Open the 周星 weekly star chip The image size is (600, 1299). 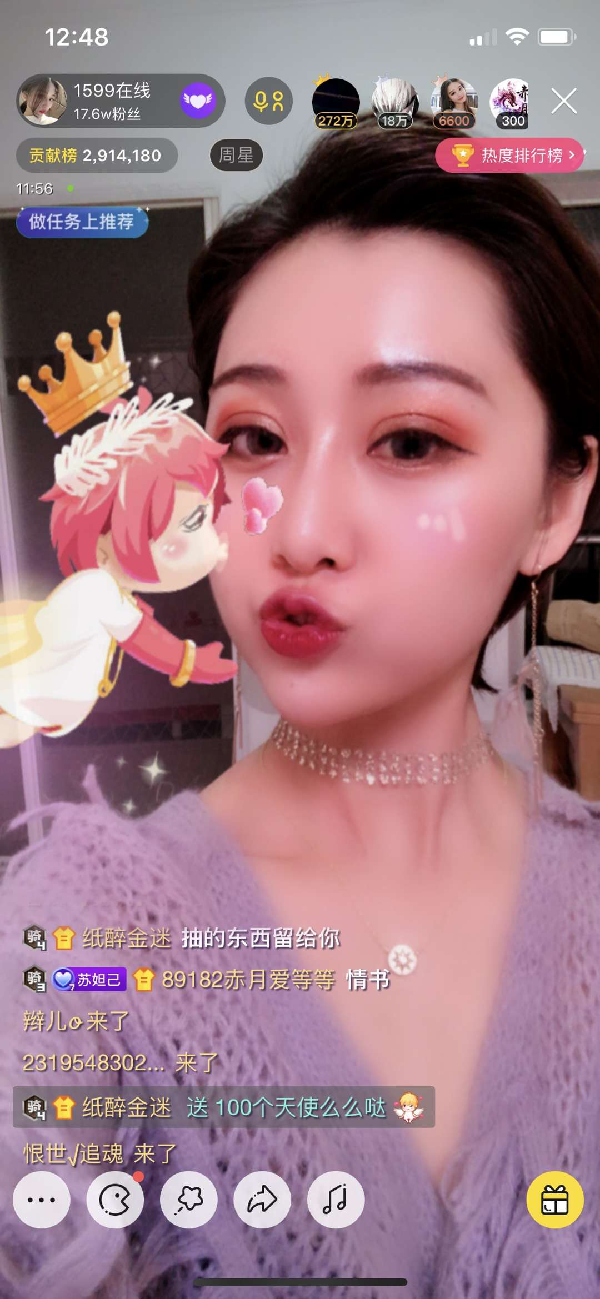236,156
